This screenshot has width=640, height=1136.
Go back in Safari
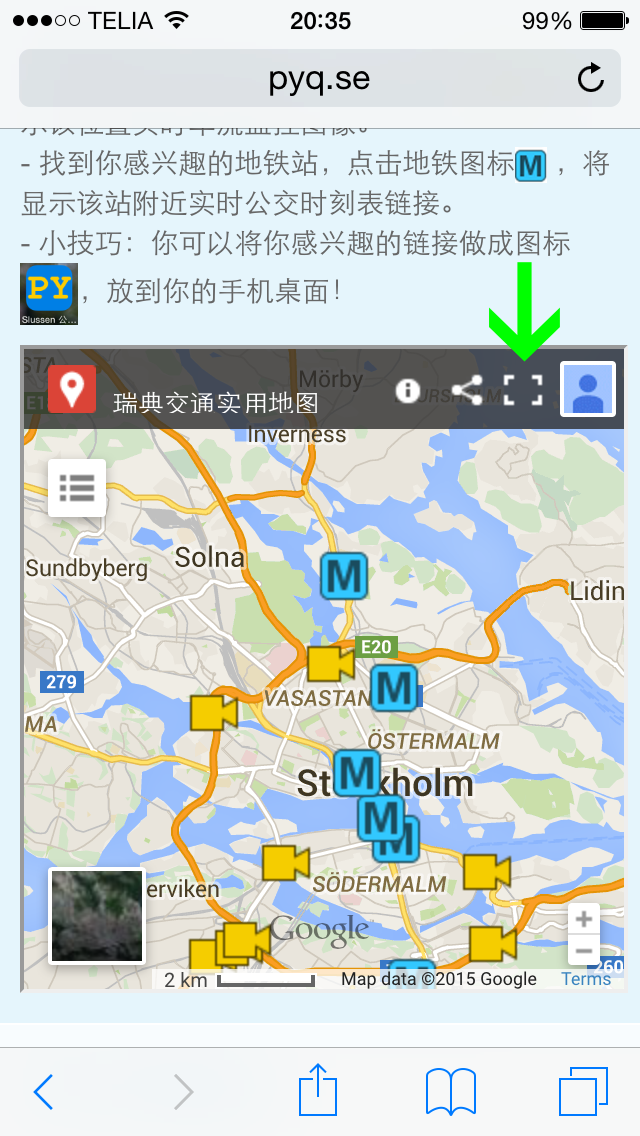point(44,1092)
